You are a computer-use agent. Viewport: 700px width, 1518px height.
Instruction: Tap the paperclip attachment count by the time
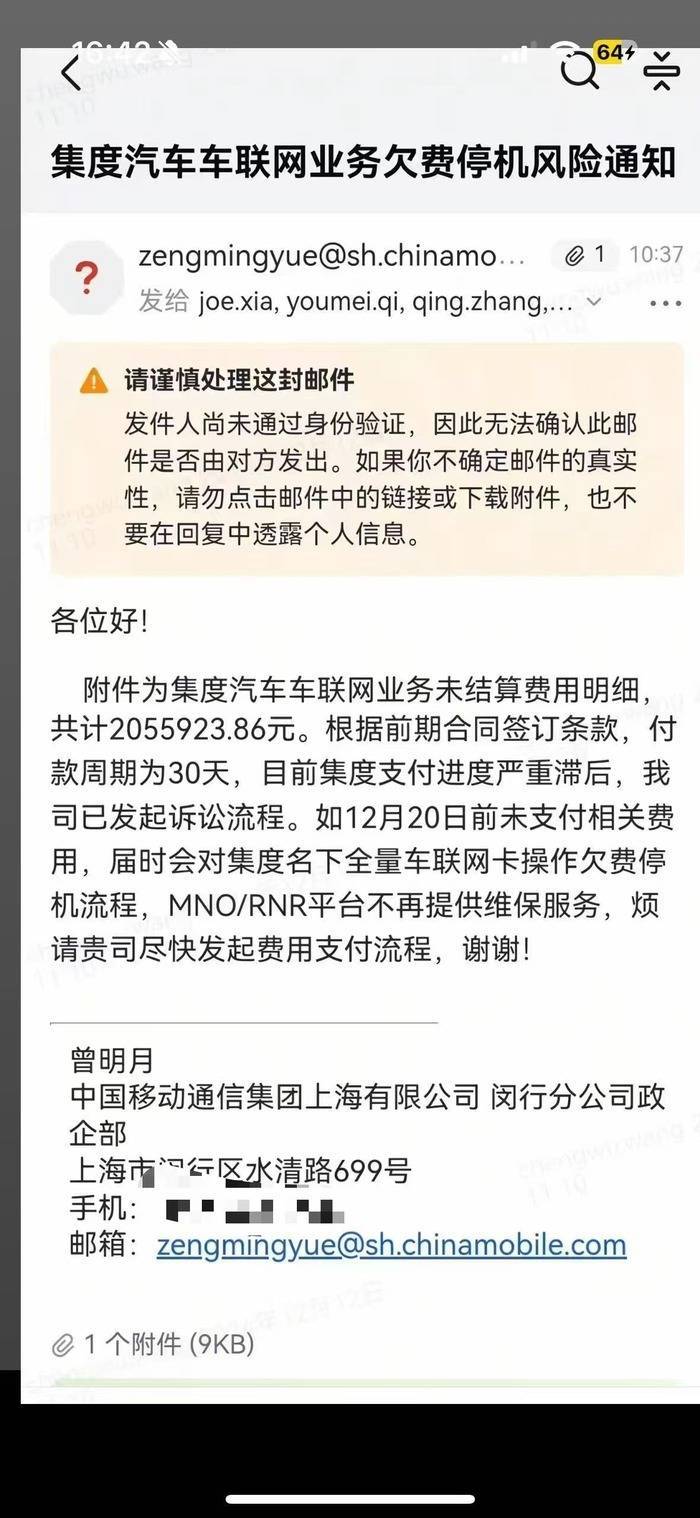[585, 255]
